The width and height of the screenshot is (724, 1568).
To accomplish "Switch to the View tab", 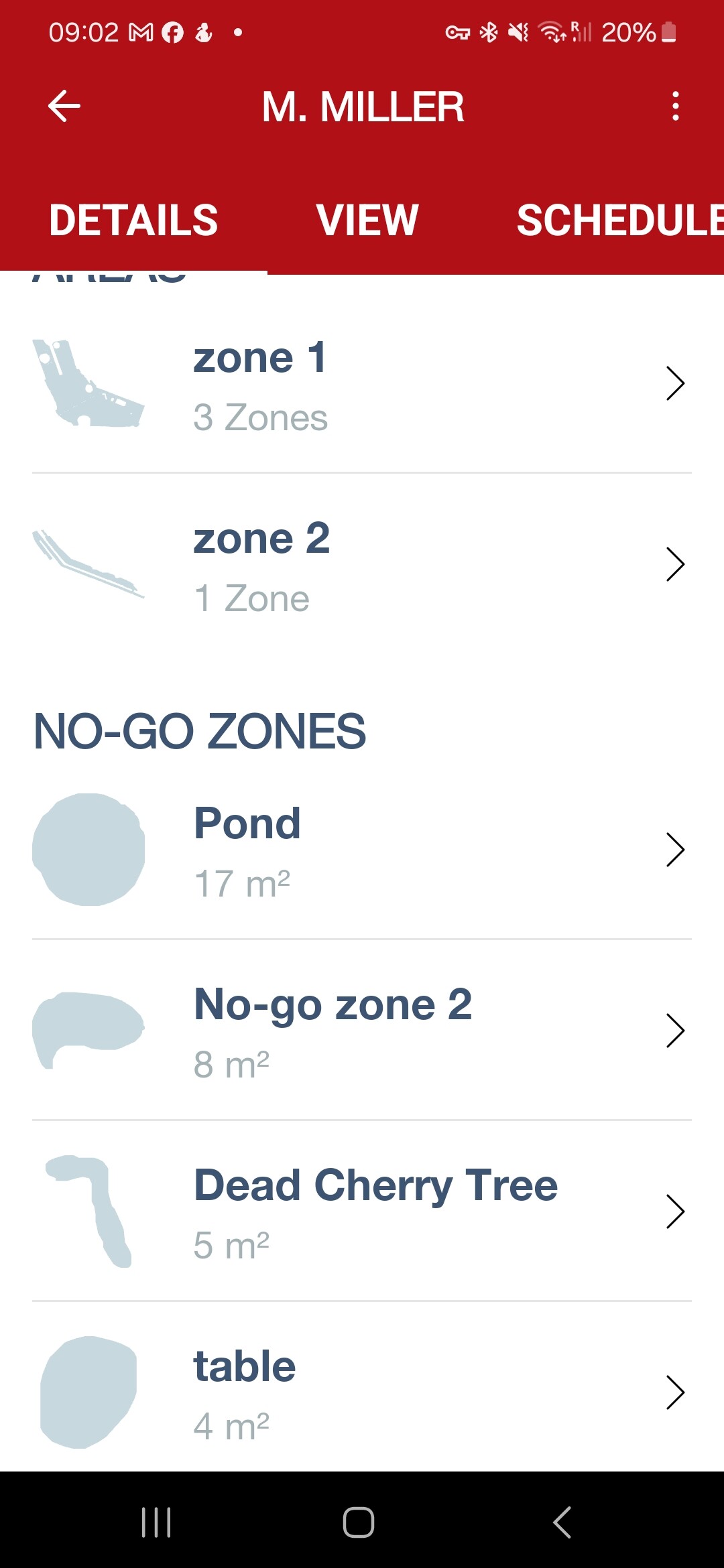I will 367,220.
